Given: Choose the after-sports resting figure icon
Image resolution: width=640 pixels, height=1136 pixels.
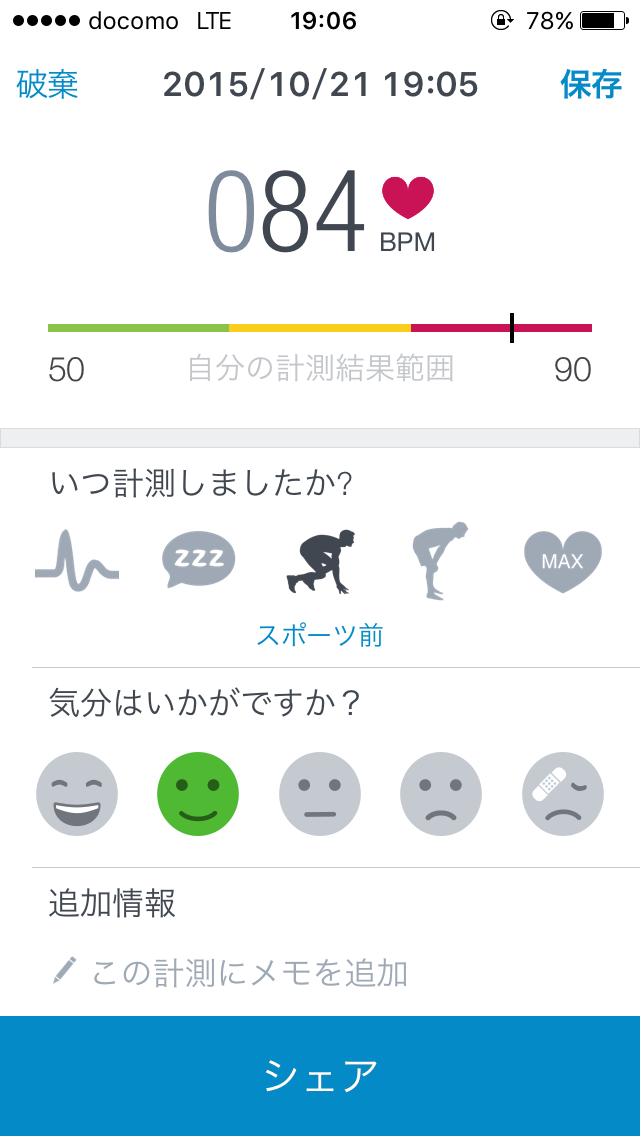Looking at the screenshot, I should [x=440, y=561].
